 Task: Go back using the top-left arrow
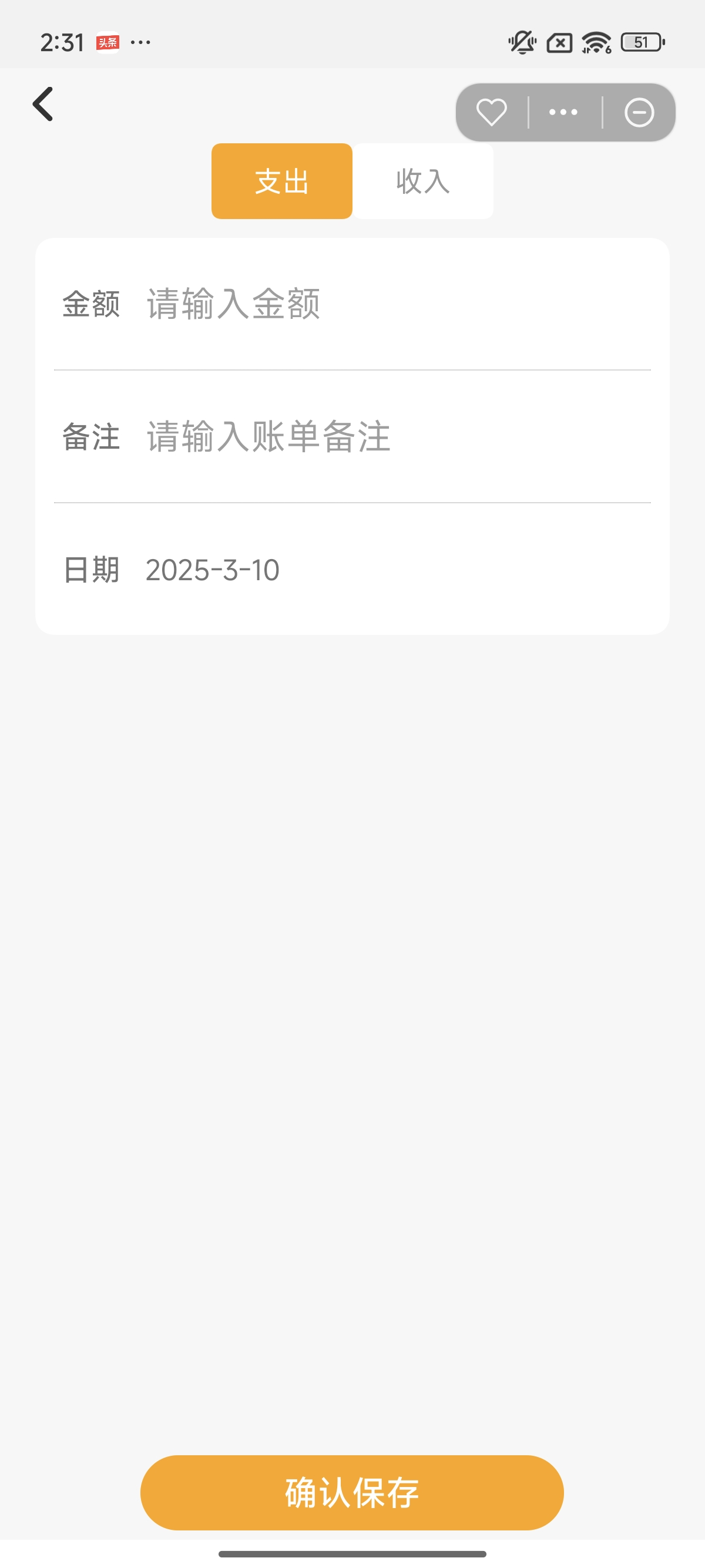pyautogui.click(x=43, y=104)
